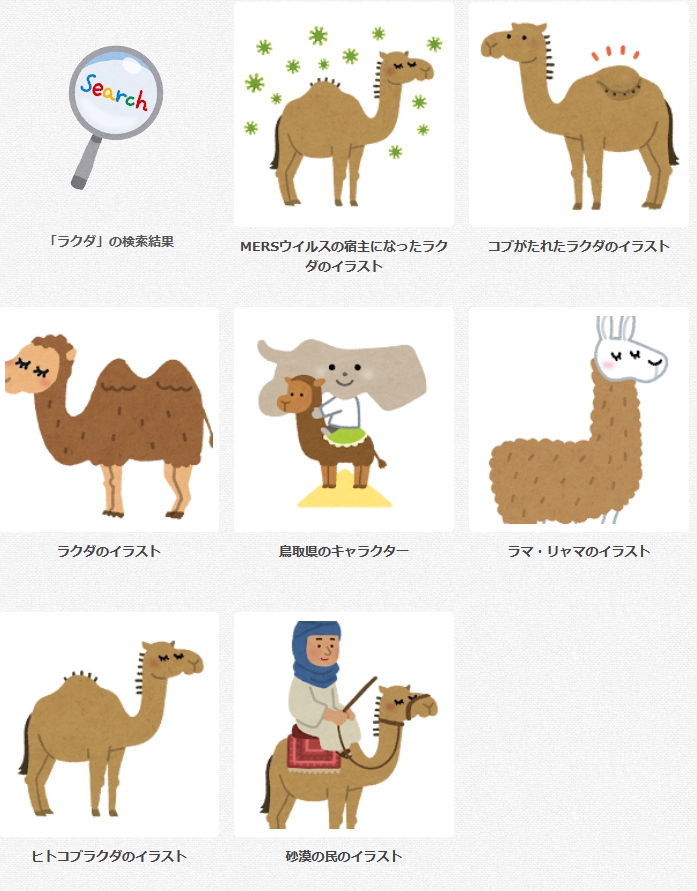View the ラクダのイラスト two-humped camel tile
697x891 pixels.
(109, 420)
